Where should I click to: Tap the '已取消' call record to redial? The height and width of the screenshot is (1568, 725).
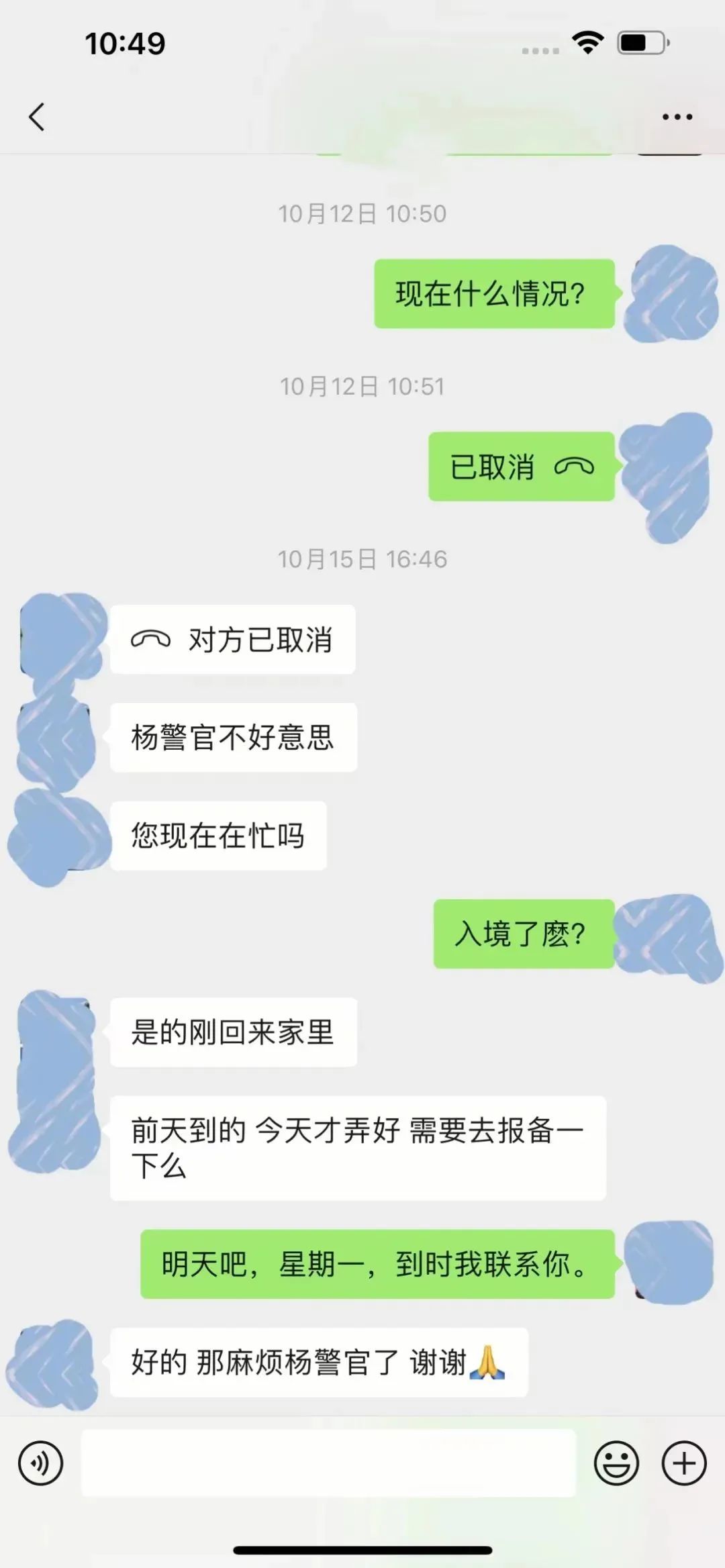click(521, 467)
